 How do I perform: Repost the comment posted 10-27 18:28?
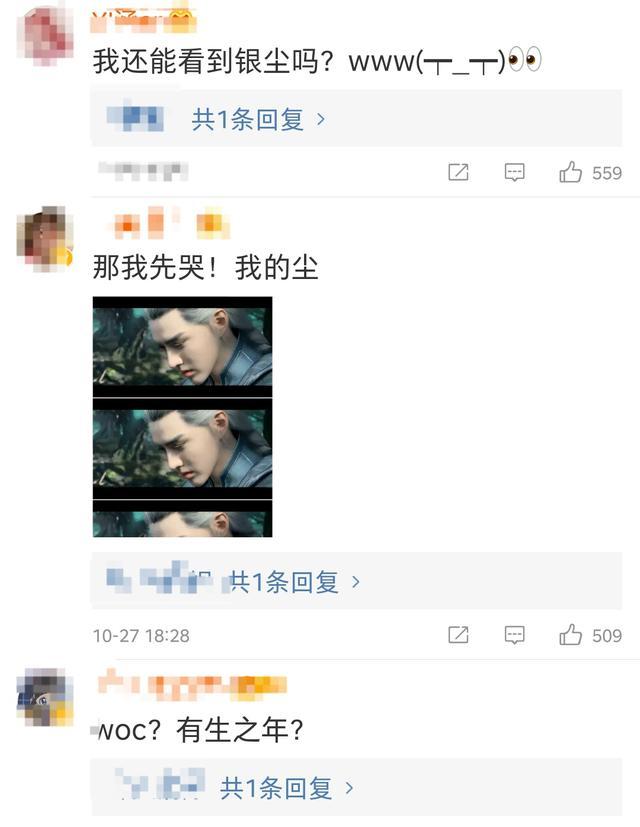coord(458,634)
